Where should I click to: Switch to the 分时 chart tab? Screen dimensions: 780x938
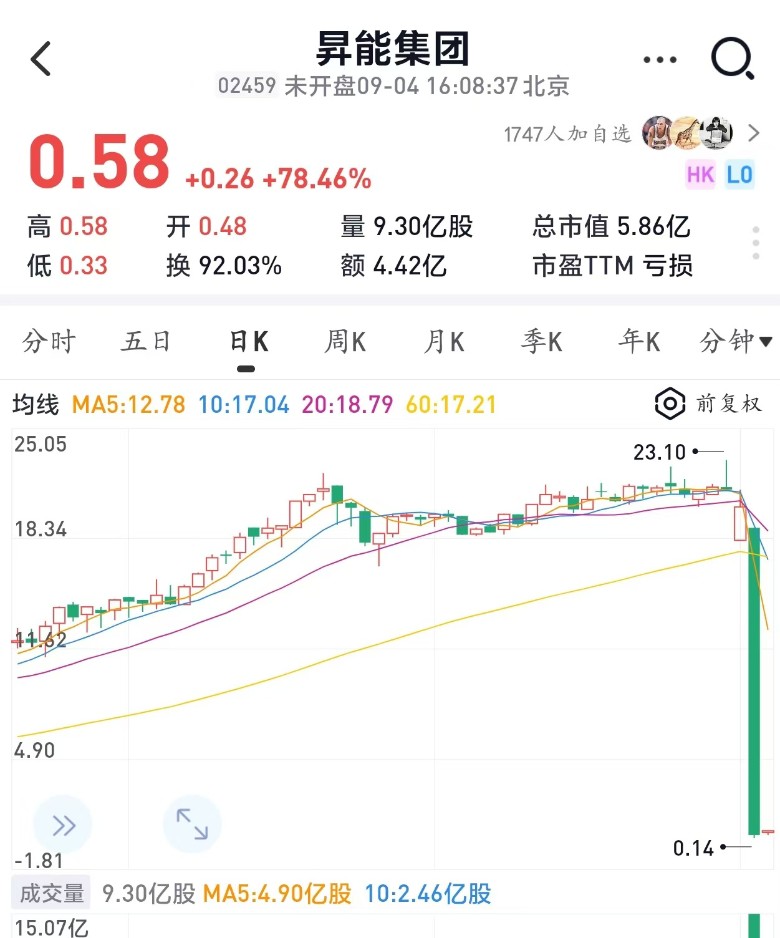coord(49,342)
